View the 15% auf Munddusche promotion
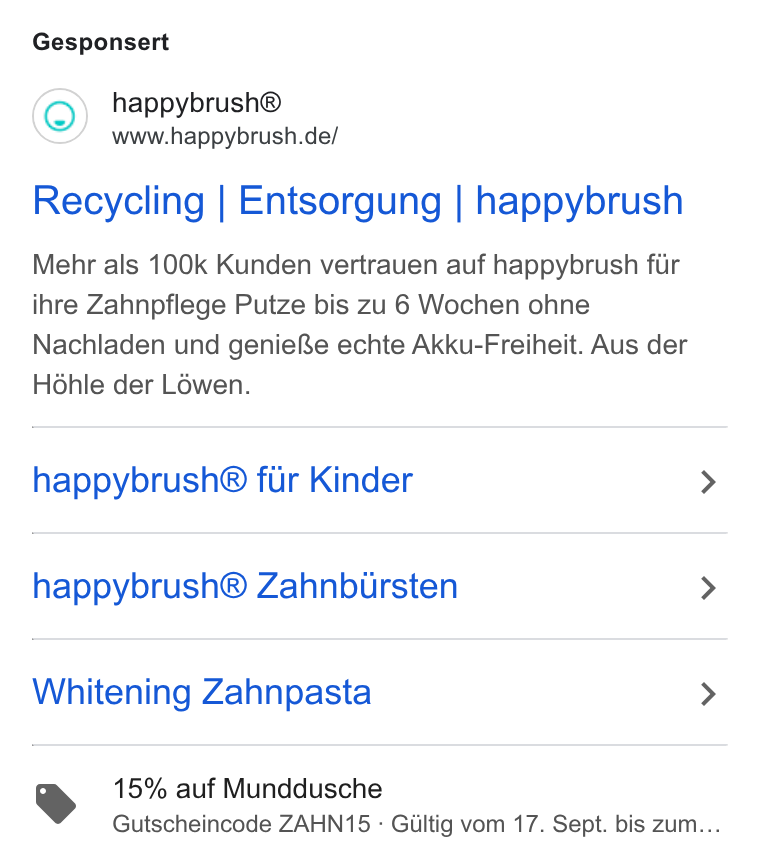The height and width of the screenshot is (862, 760). click(x=379, y=804)
